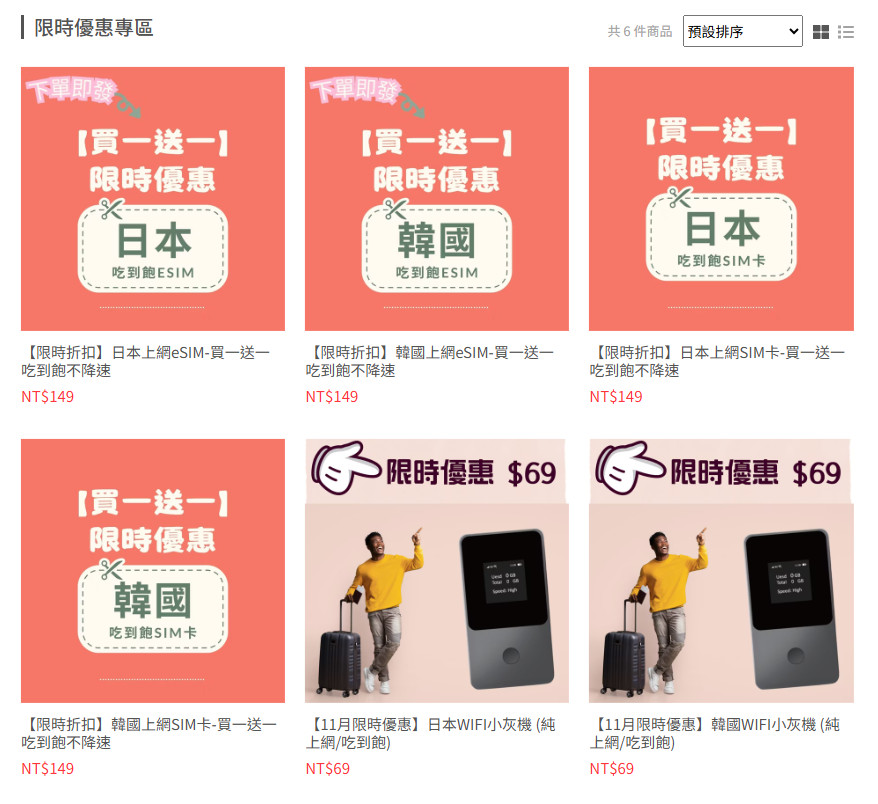878x804 pixels.
Task: Open the 預設排序 sorting dropdown
Action: pyautogui.click(x=742, y=31)
